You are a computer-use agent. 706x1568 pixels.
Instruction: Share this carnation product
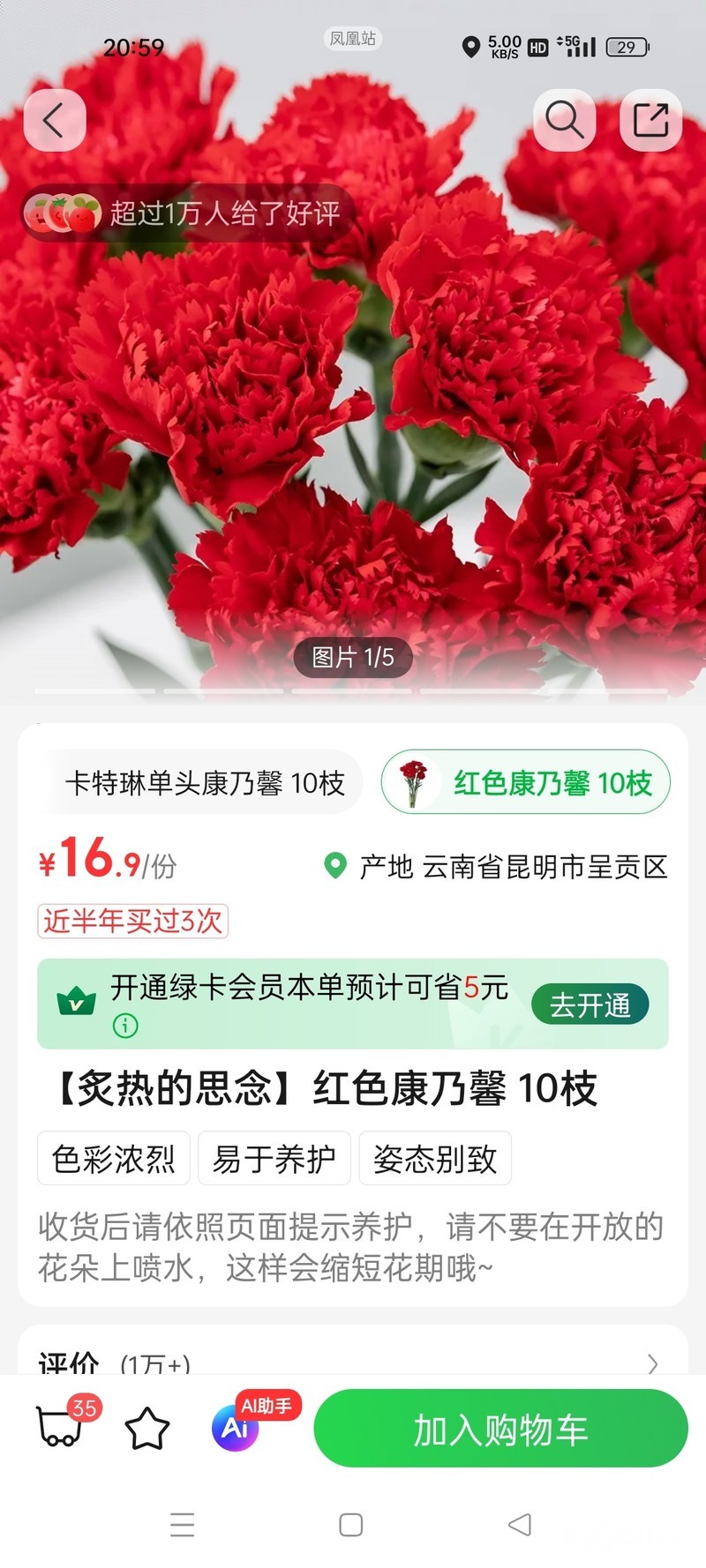pyautogui.click(x=650, y=120)
